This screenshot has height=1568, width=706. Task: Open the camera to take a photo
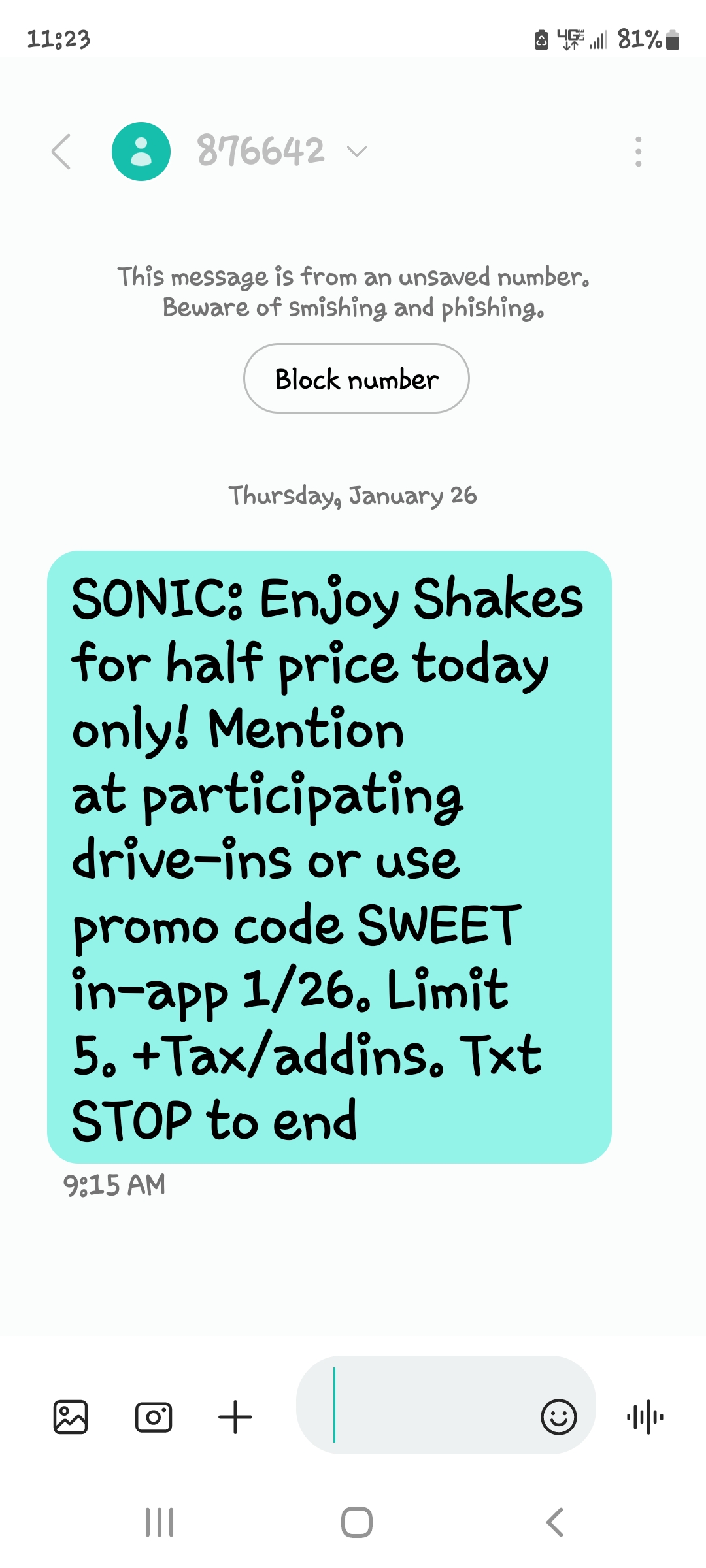[x=154, y=1417]
